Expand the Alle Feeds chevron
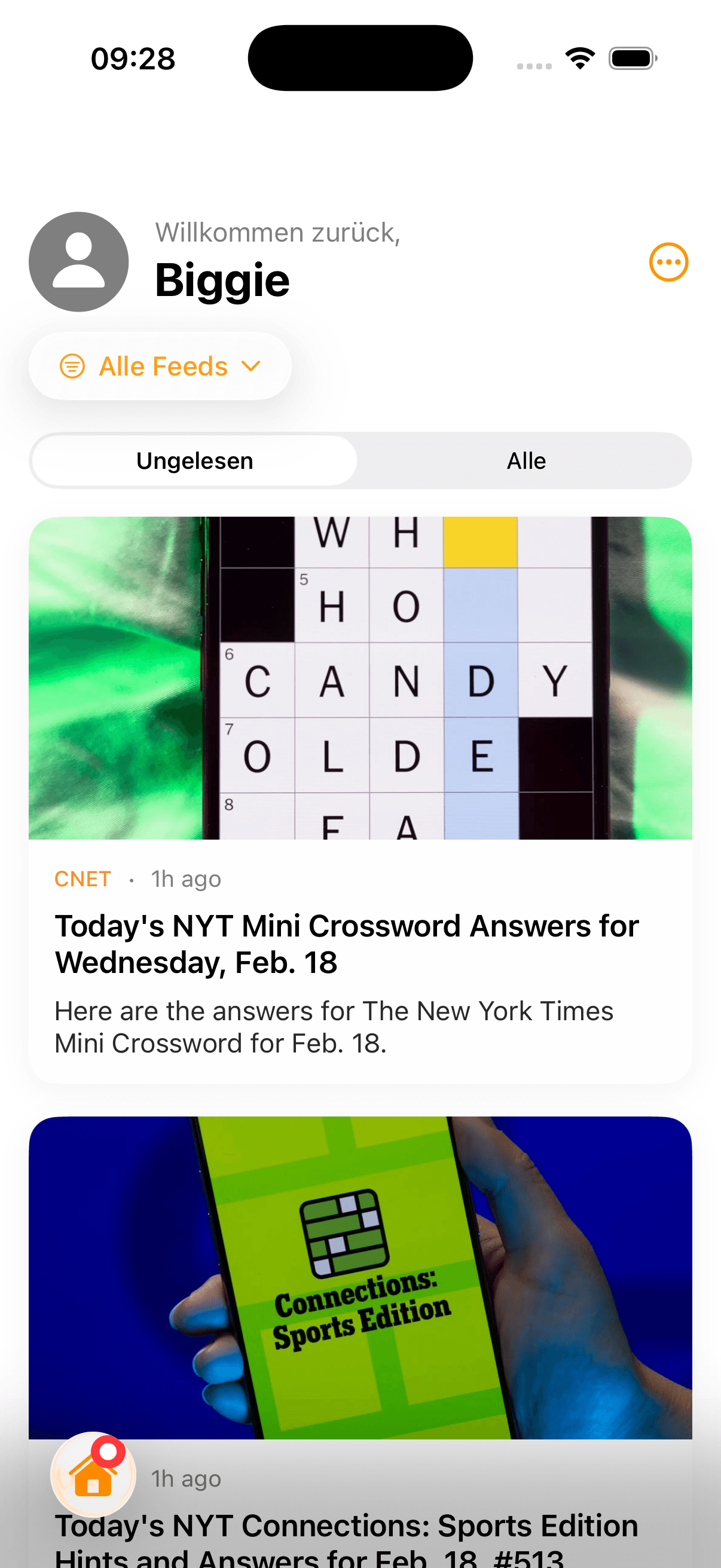The width and height of the screenshot is (721, 1568). [x=251, y=366]
